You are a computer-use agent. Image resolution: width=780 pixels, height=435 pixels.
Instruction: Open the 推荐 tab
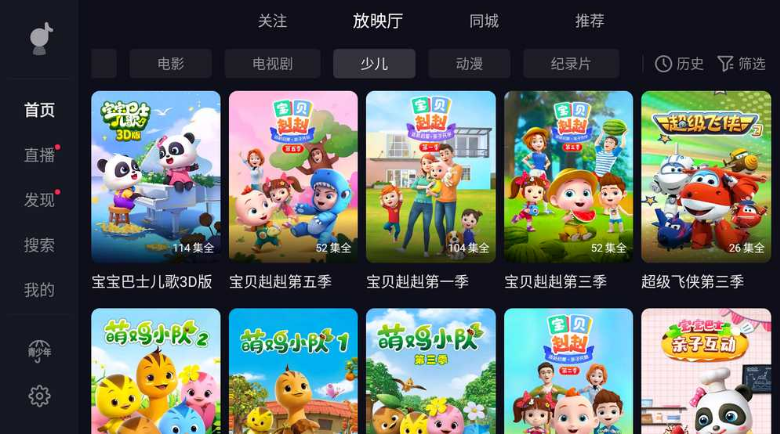[x=590, y=21]
